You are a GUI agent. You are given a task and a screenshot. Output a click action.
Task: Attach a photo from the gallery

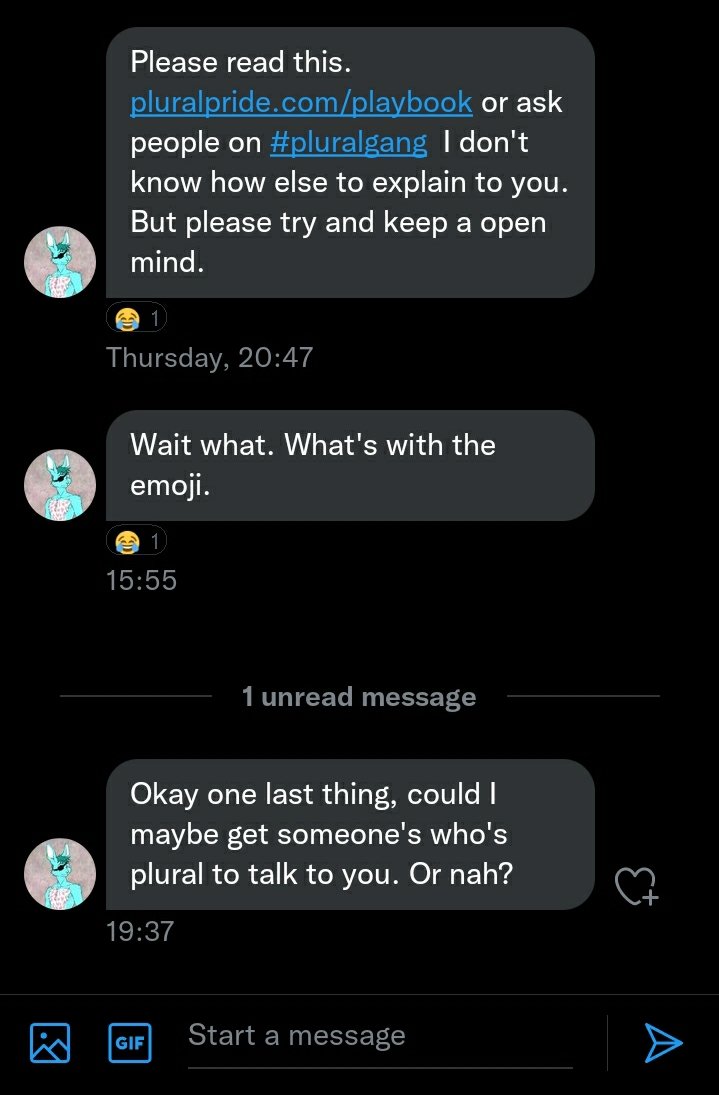tap(50, 1043)
